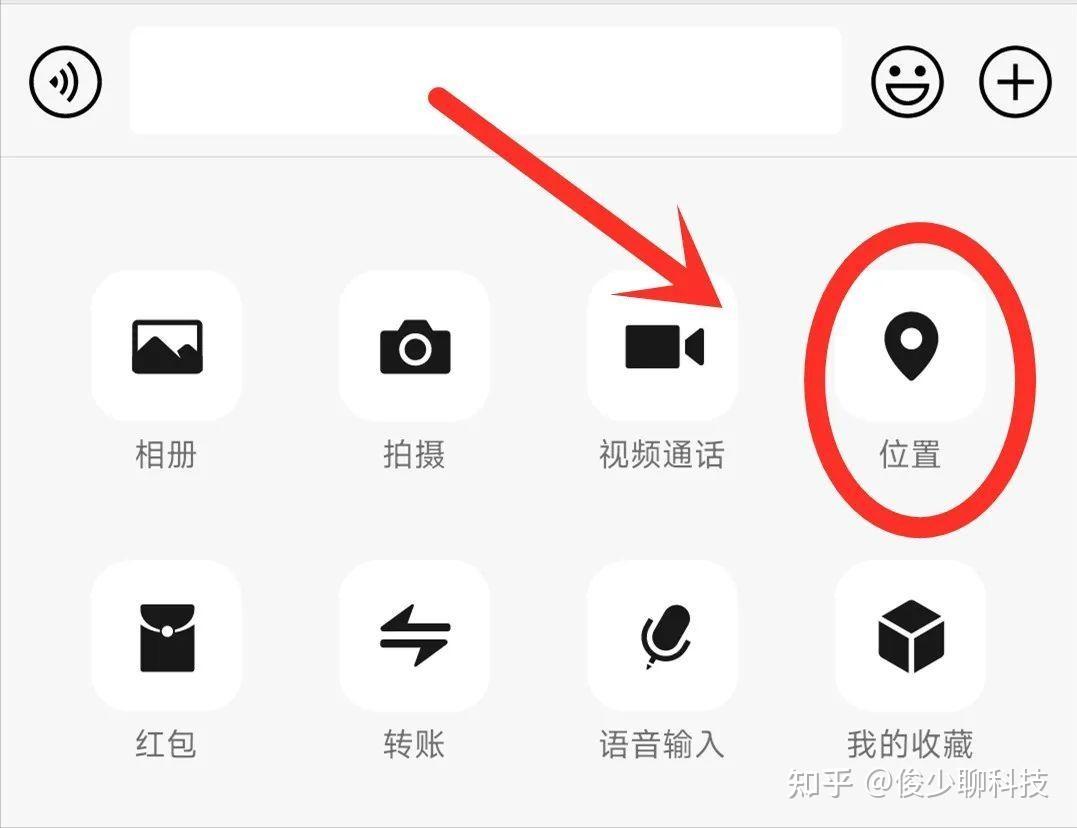The height and width of the screenshot is (828, 1077).
Task: Select 语音输入 voice input
Action: (662, 636)
